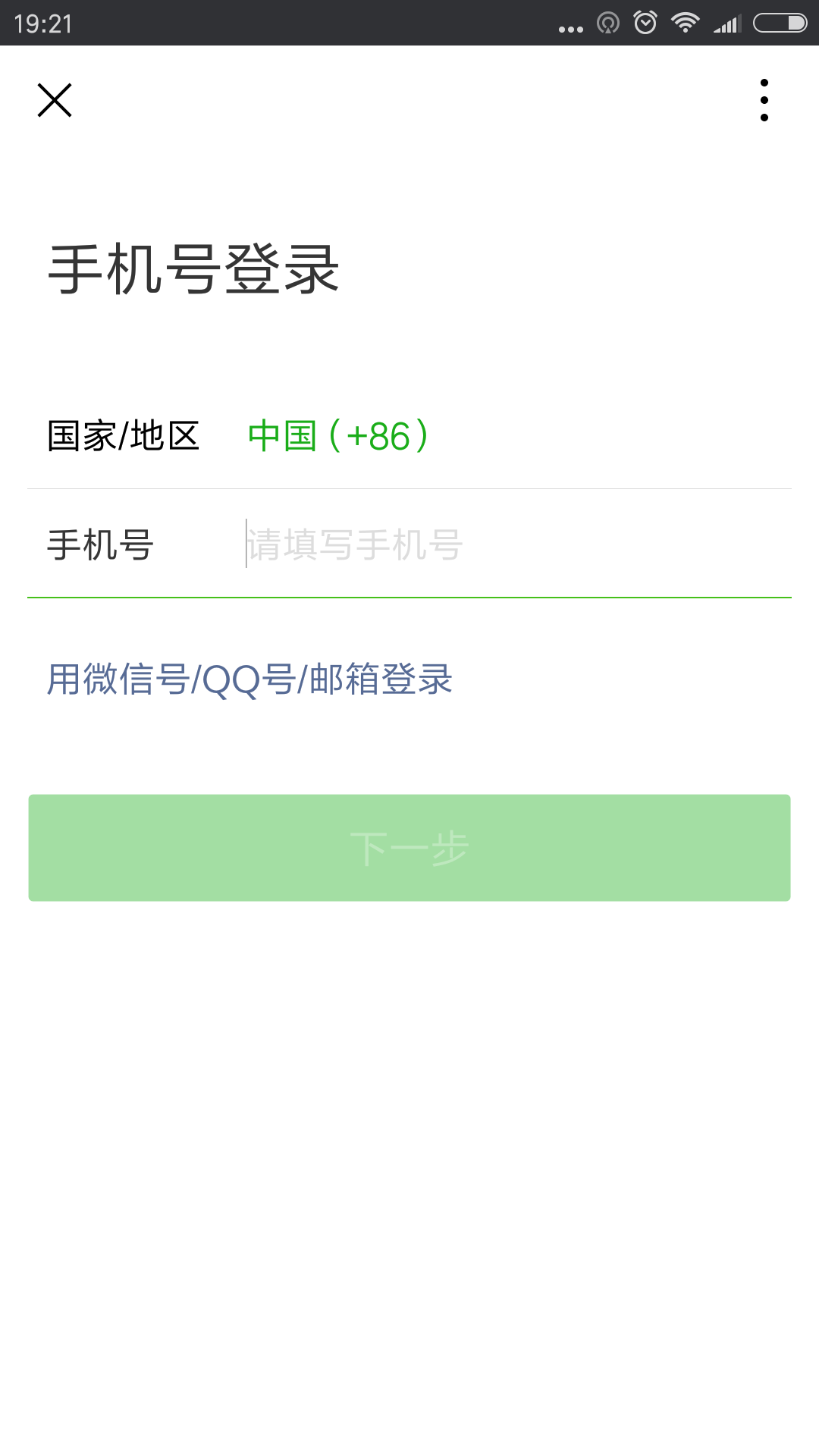Change country/region from 中国 (+86)
819x1456 pixels.
tap(338, 436)
